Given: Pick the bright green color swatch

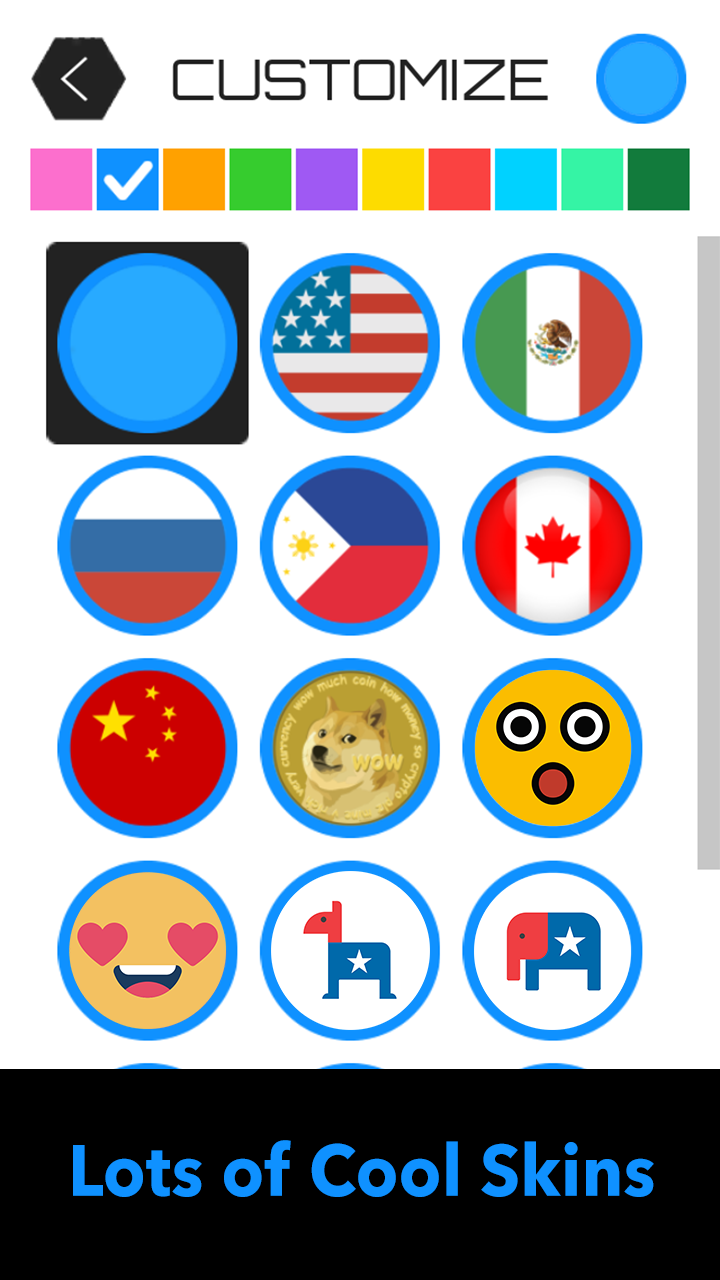Looking at the screenshot, I should click(260, 179).
